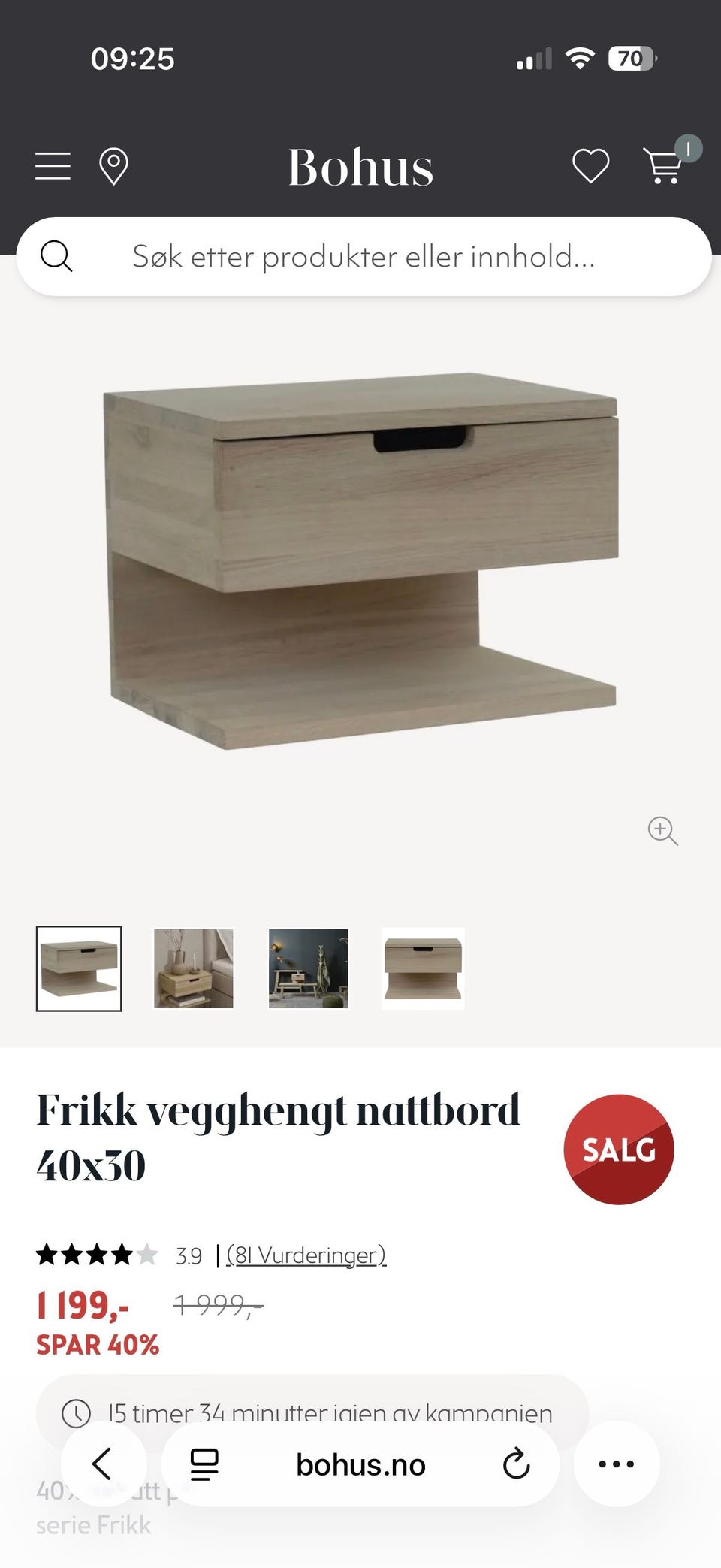
Task: Zoom the product image with magnifier icon
Action: (x=662, y=831)
